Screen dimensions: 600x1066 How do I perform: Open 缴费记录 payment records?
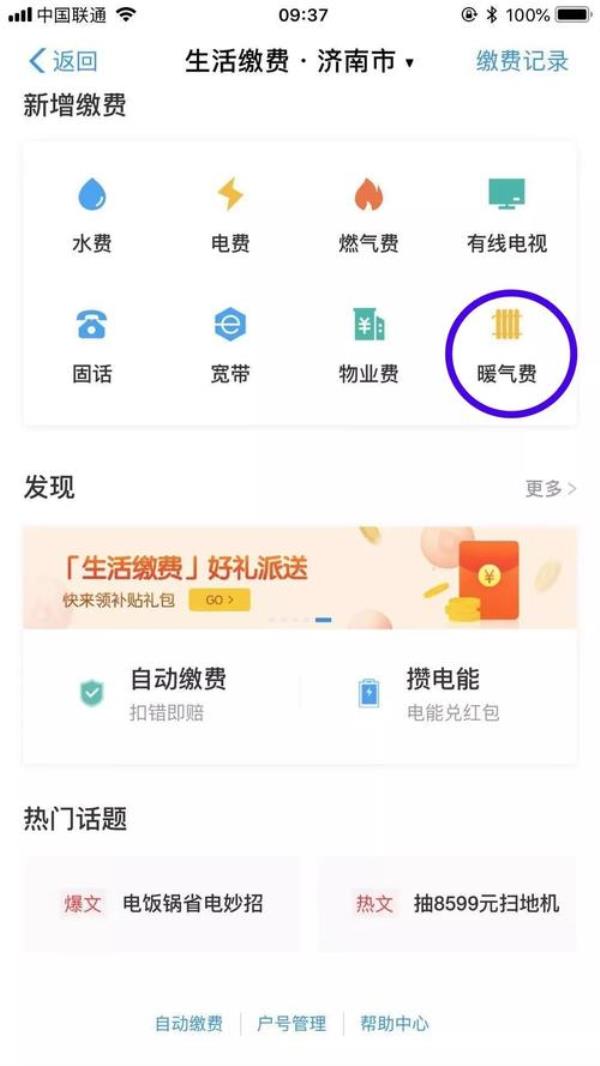point(522,61)
